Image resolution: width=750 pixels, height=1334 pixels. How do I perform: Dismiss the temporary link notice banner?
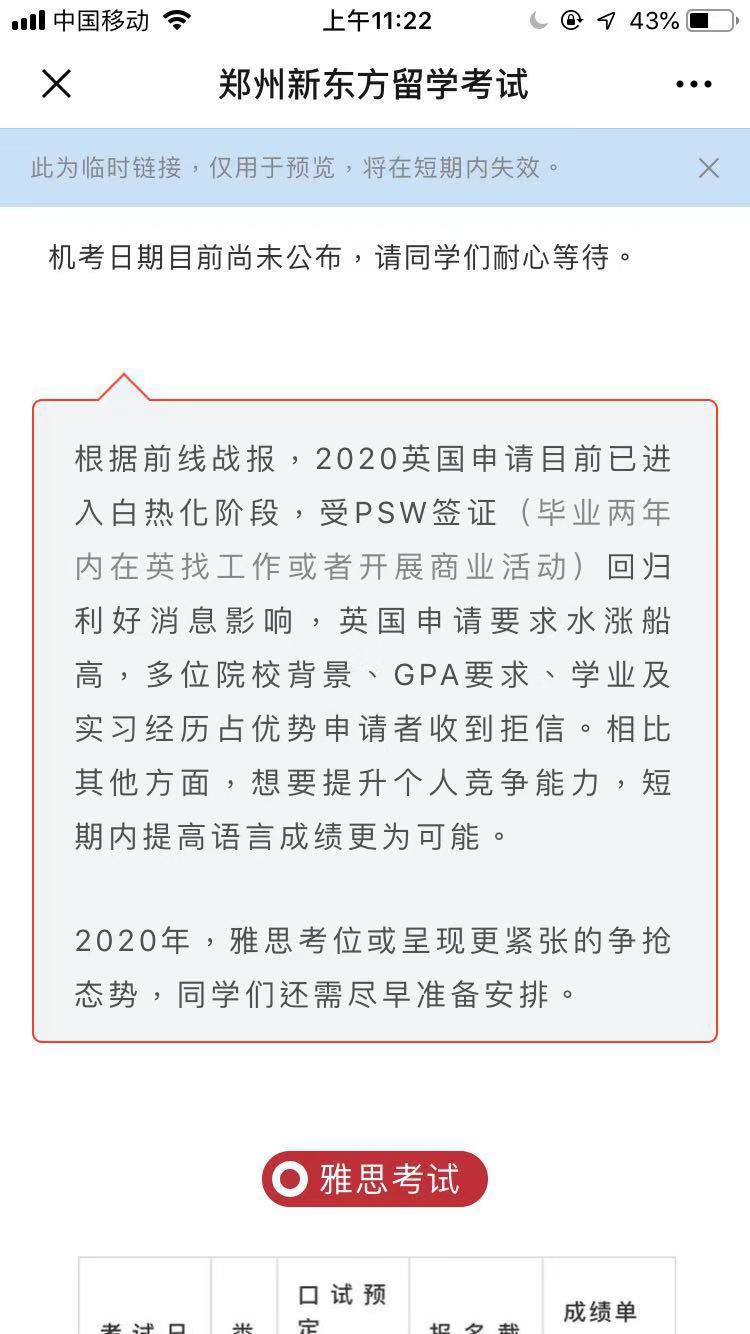pos(710,168)
